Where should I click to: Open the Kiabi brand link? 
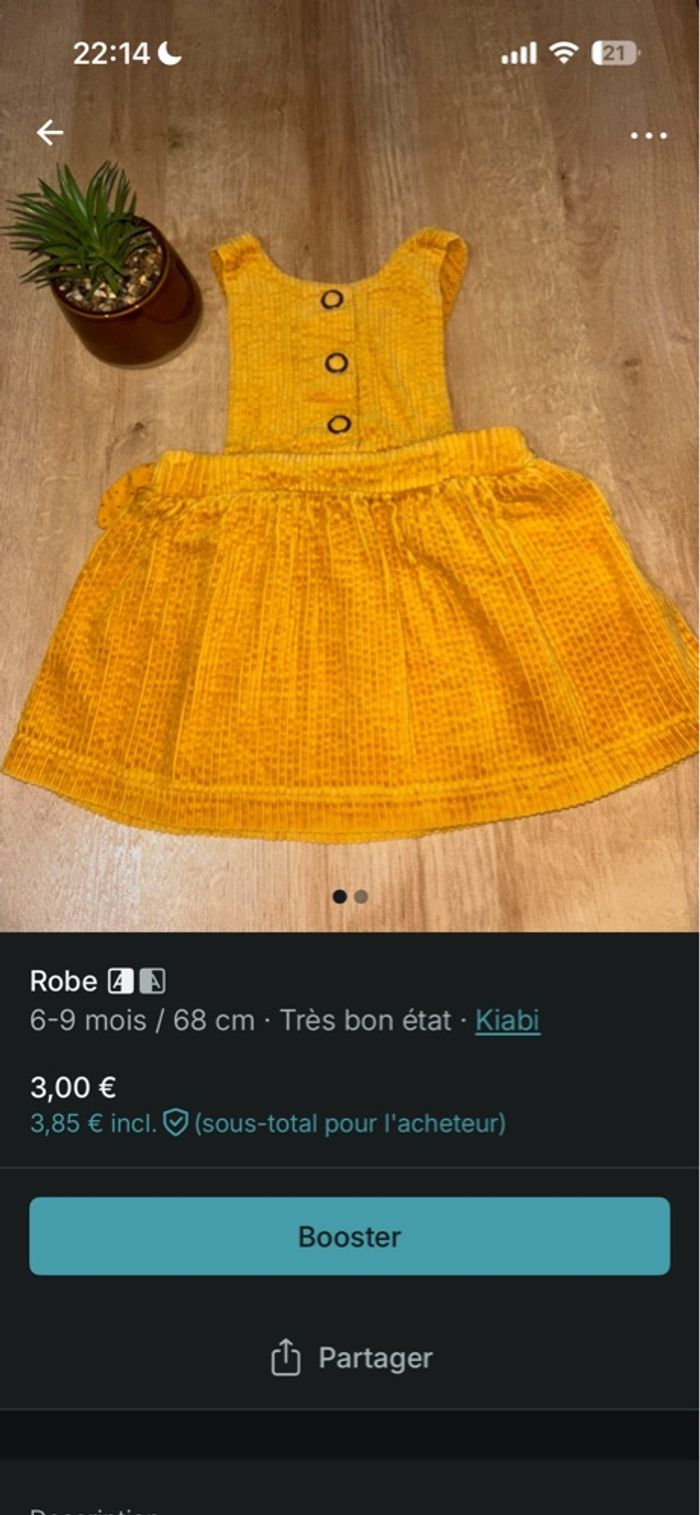(x=507, y=1021)
